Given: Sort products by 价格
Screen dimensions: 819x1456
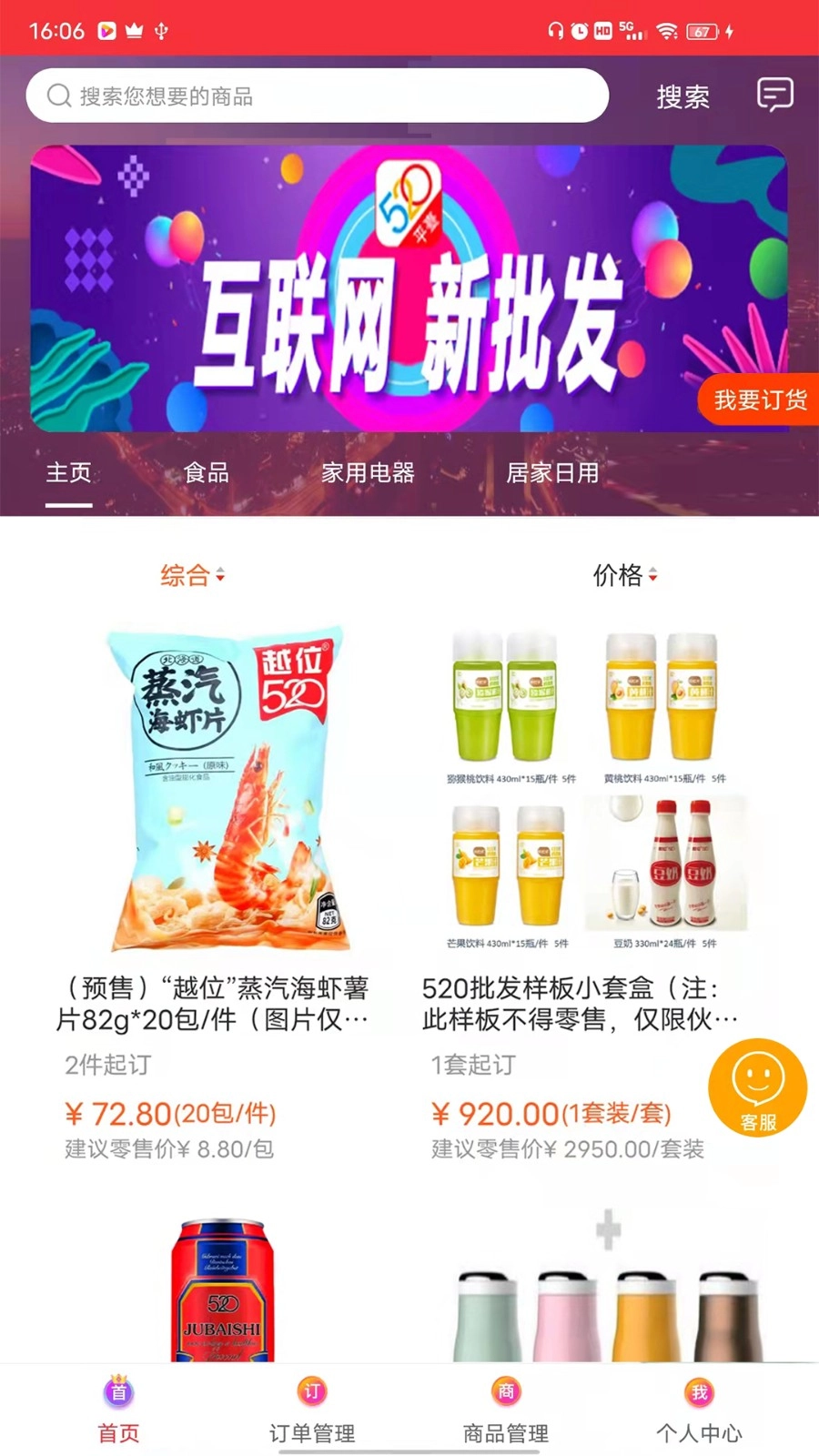Looking at the screenshot, I should (624, 575).
